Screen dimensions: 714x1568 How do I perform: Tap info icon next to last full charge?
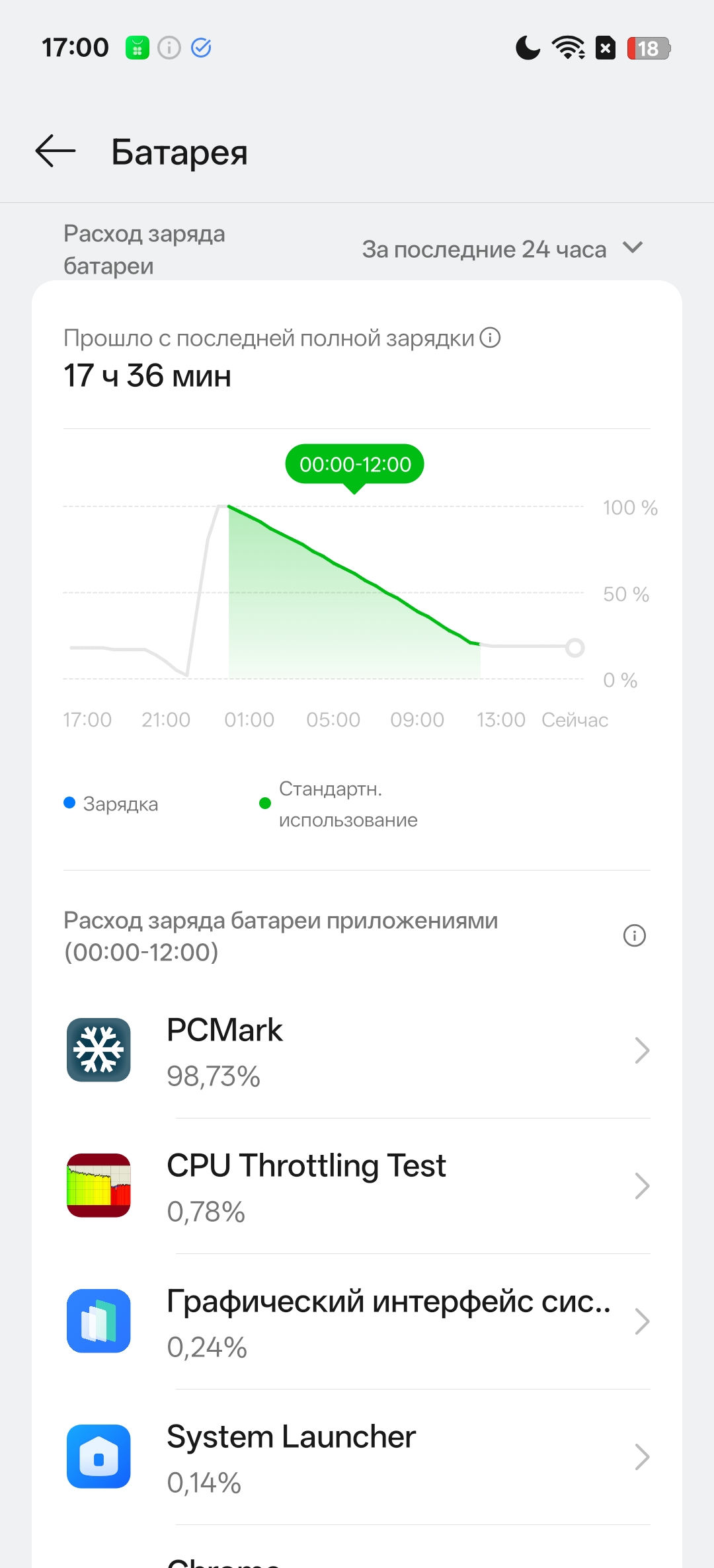point(490,338)
